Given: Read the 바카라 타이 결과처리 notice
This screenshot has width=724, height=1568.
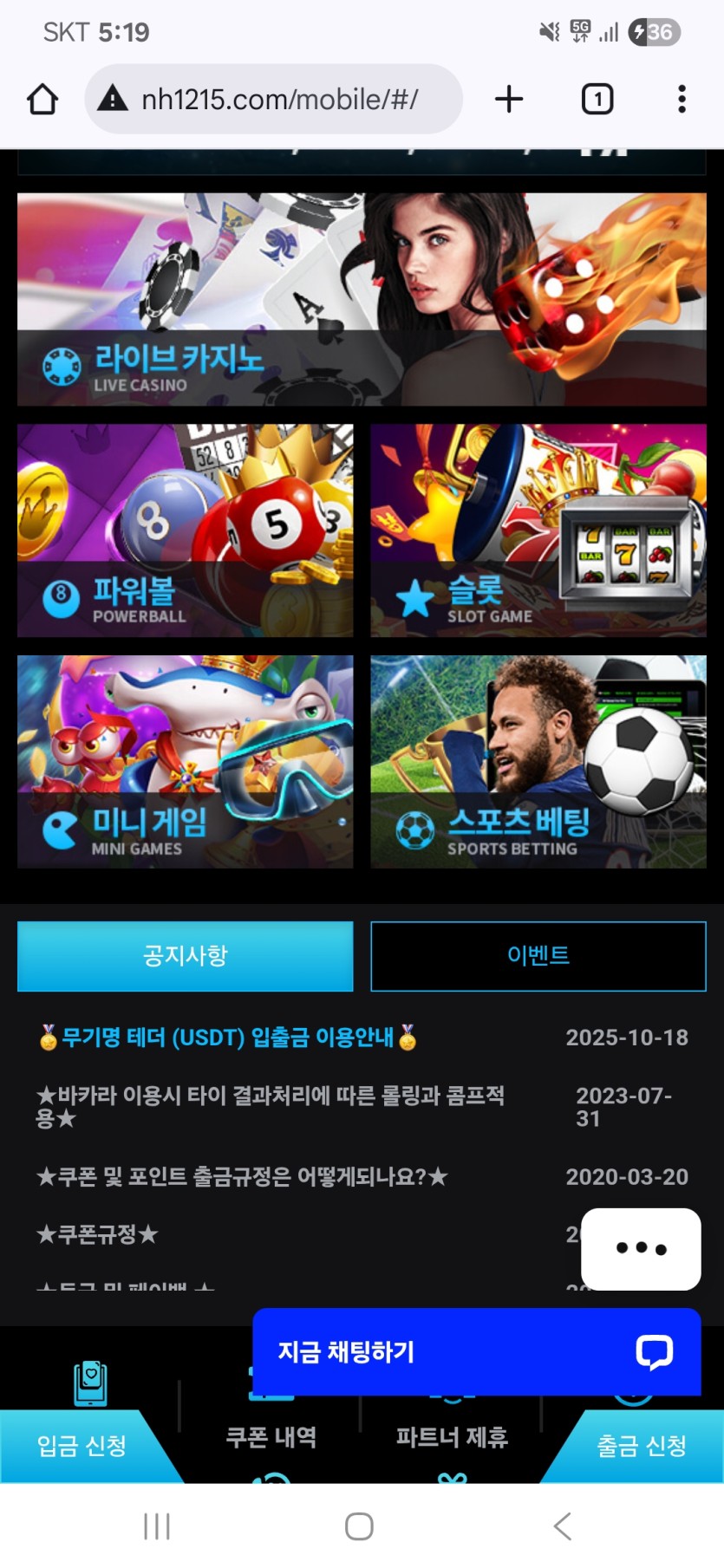Looking at the screenshot, I should point(269,1106).
